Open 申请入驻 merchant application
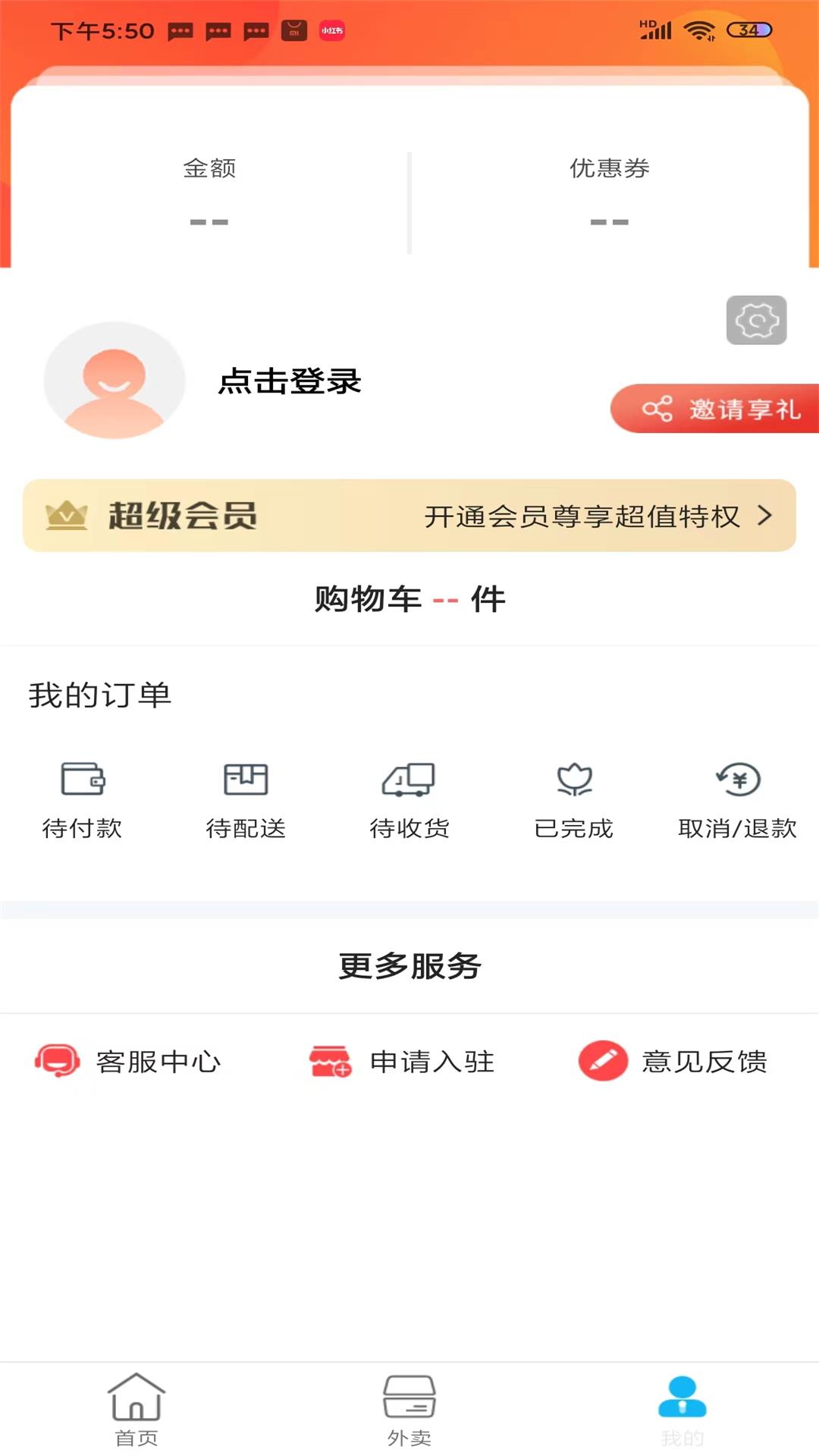The width and height of the screenshot is (819, 1456). tap(401, 1061)
